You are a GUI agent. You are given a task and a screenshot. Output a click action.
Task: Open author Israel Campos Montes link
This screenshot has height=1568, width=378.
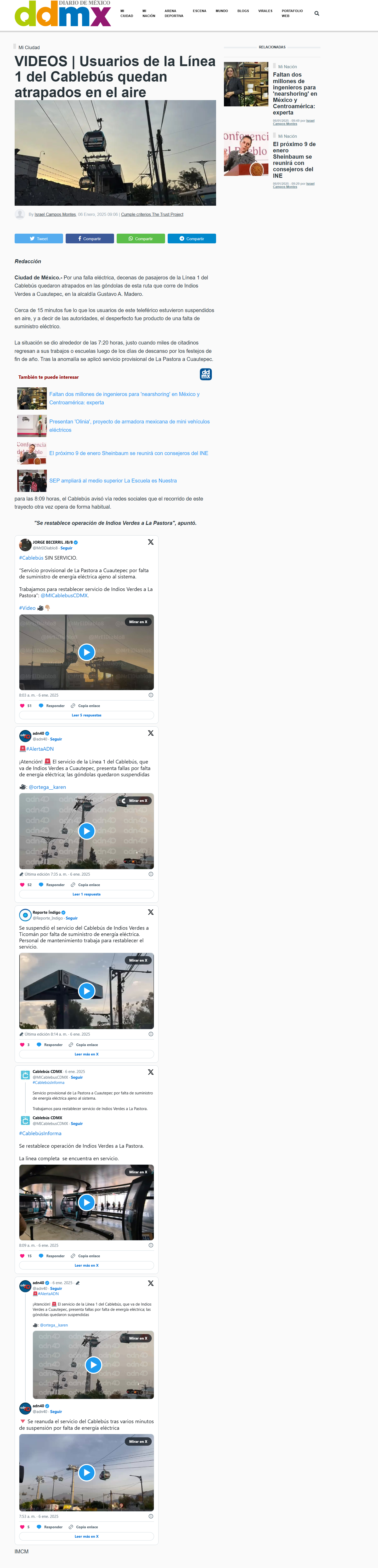(55, 214)
